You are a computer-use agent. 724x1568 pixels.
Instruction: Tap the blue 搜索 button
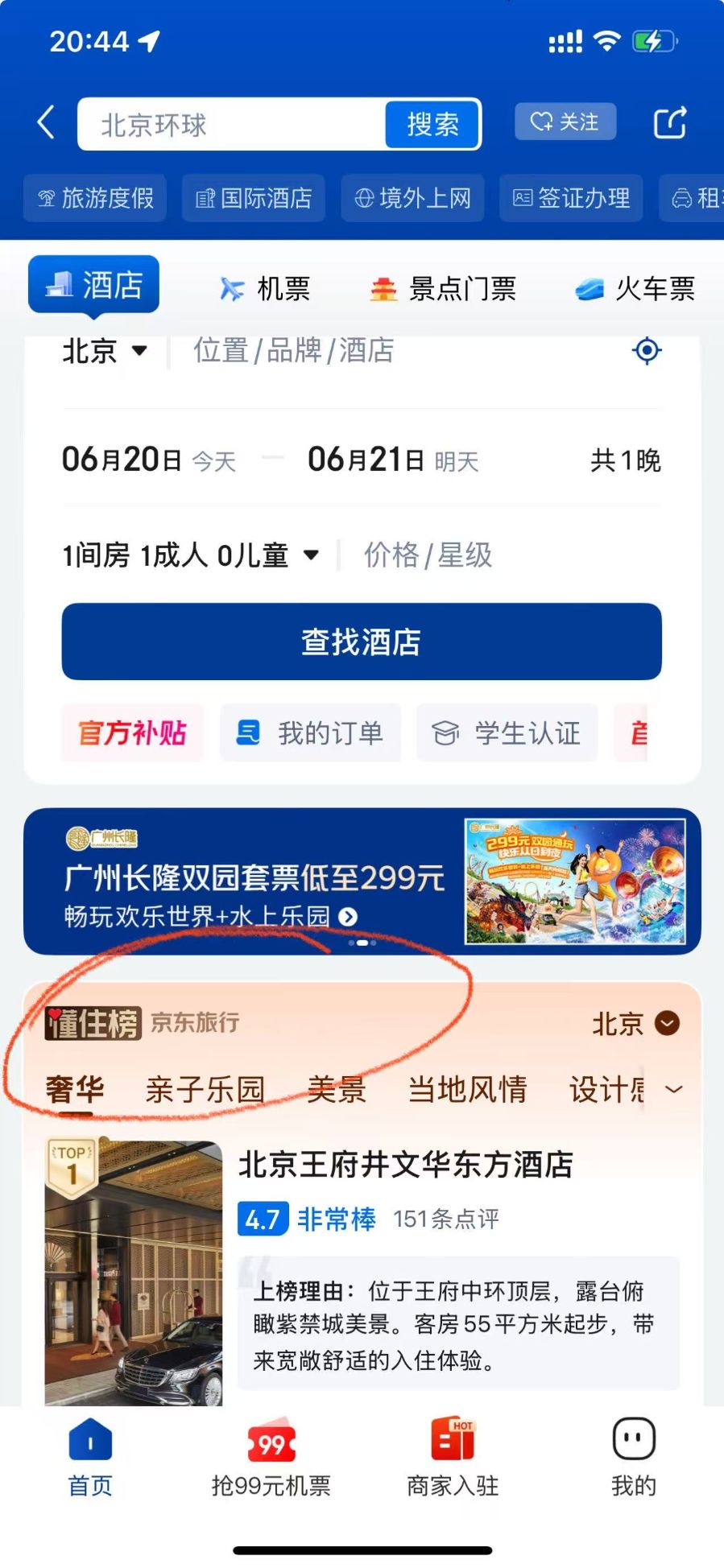tap(432, 125)
